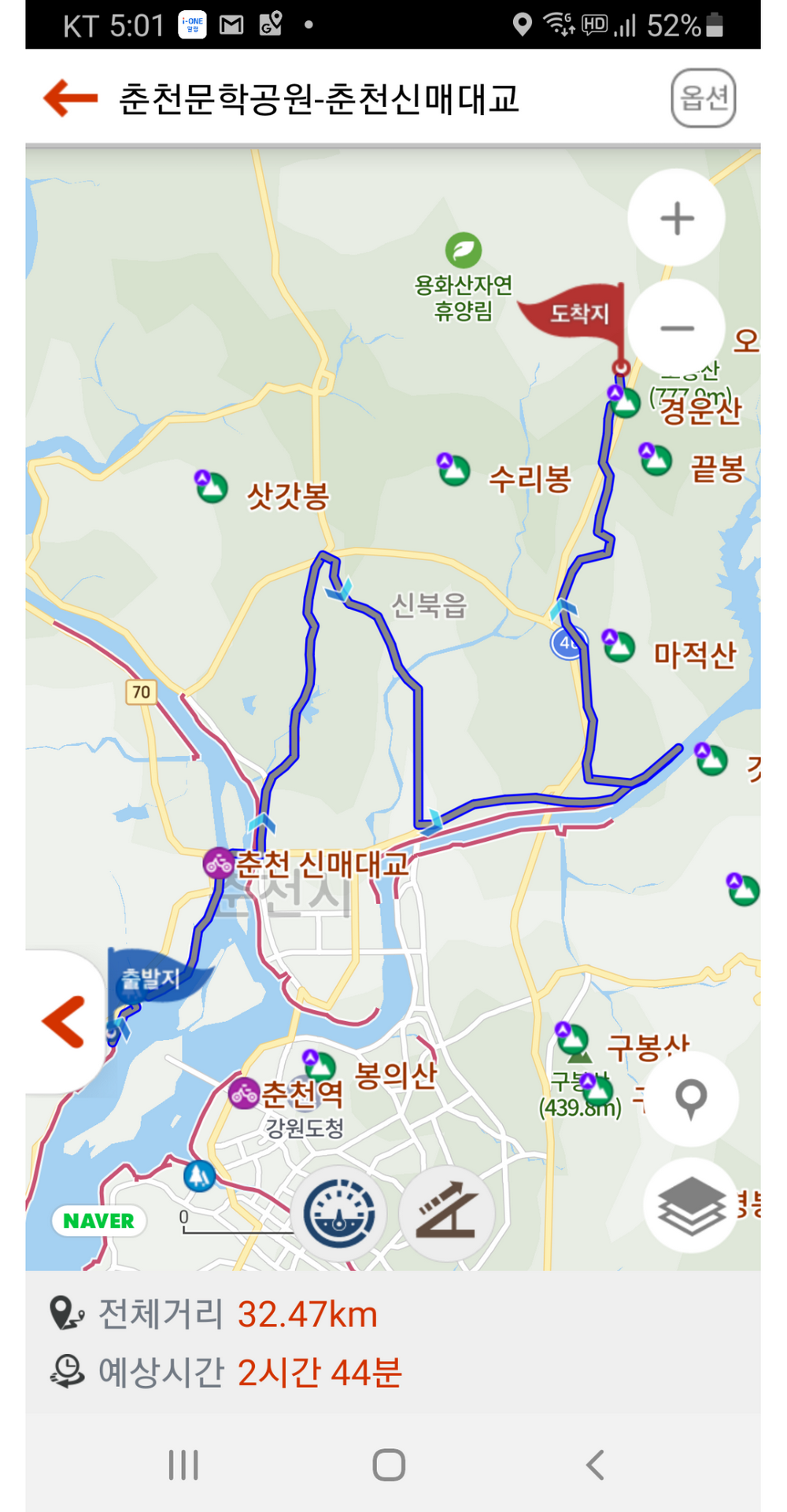
Task: Open the map layers selector
Action: [x=691, y=1205]
